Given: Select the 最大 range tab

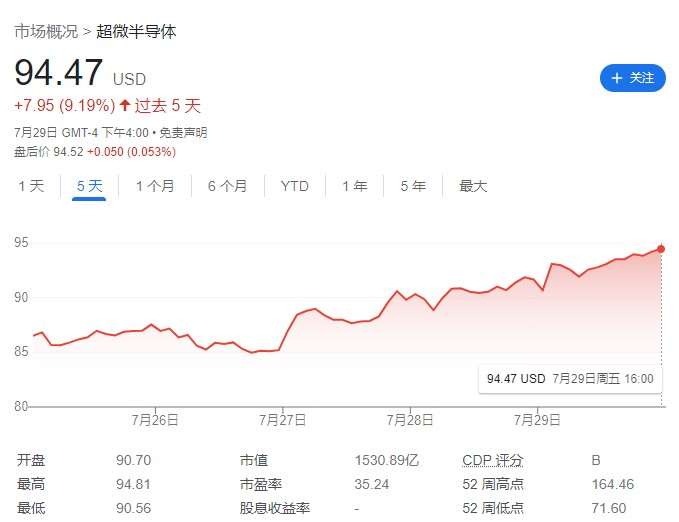Looking at the screenshot, I should (473, 186).
